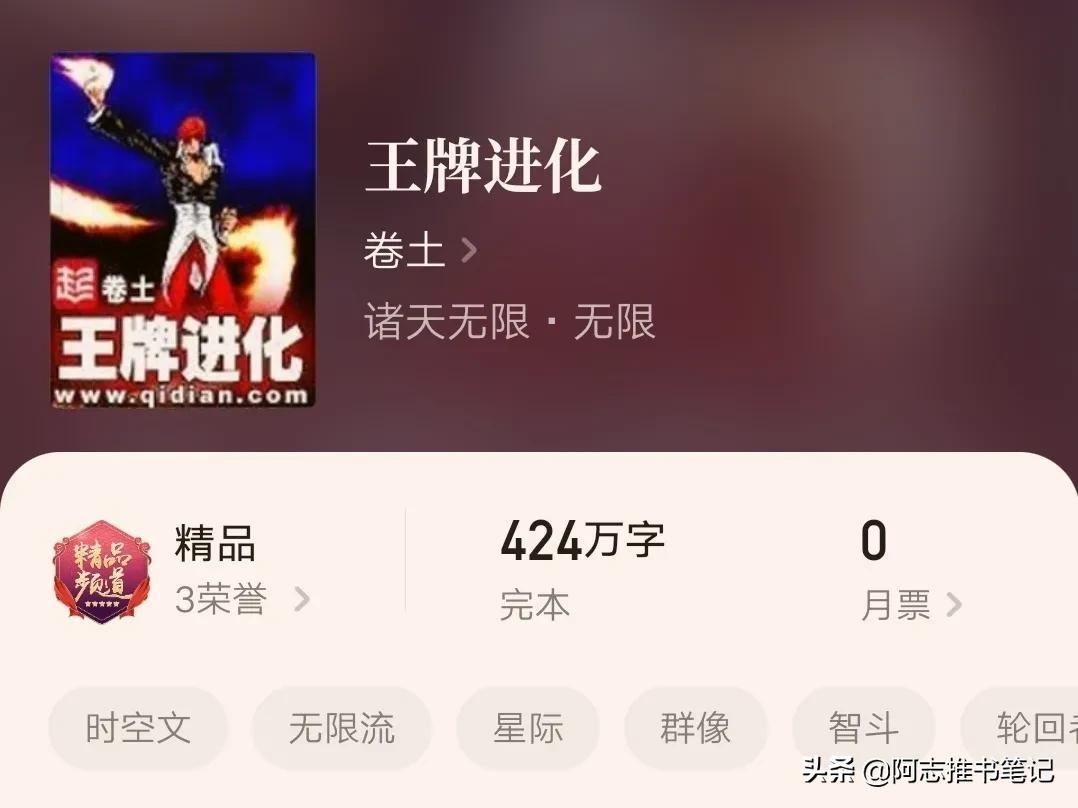Viewport: 1078px width, 808px height.
Task: Select the 时空文 tag chip
Action: tap(138, 728)
